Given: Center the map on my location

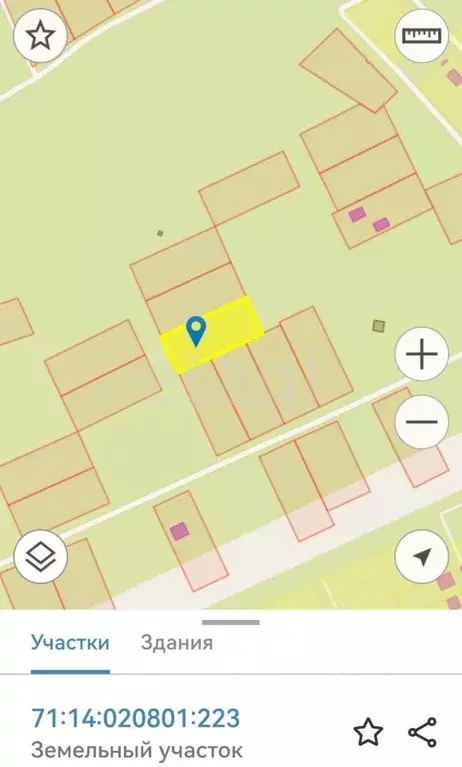Looking at the screenshot, I should (421, 557).
